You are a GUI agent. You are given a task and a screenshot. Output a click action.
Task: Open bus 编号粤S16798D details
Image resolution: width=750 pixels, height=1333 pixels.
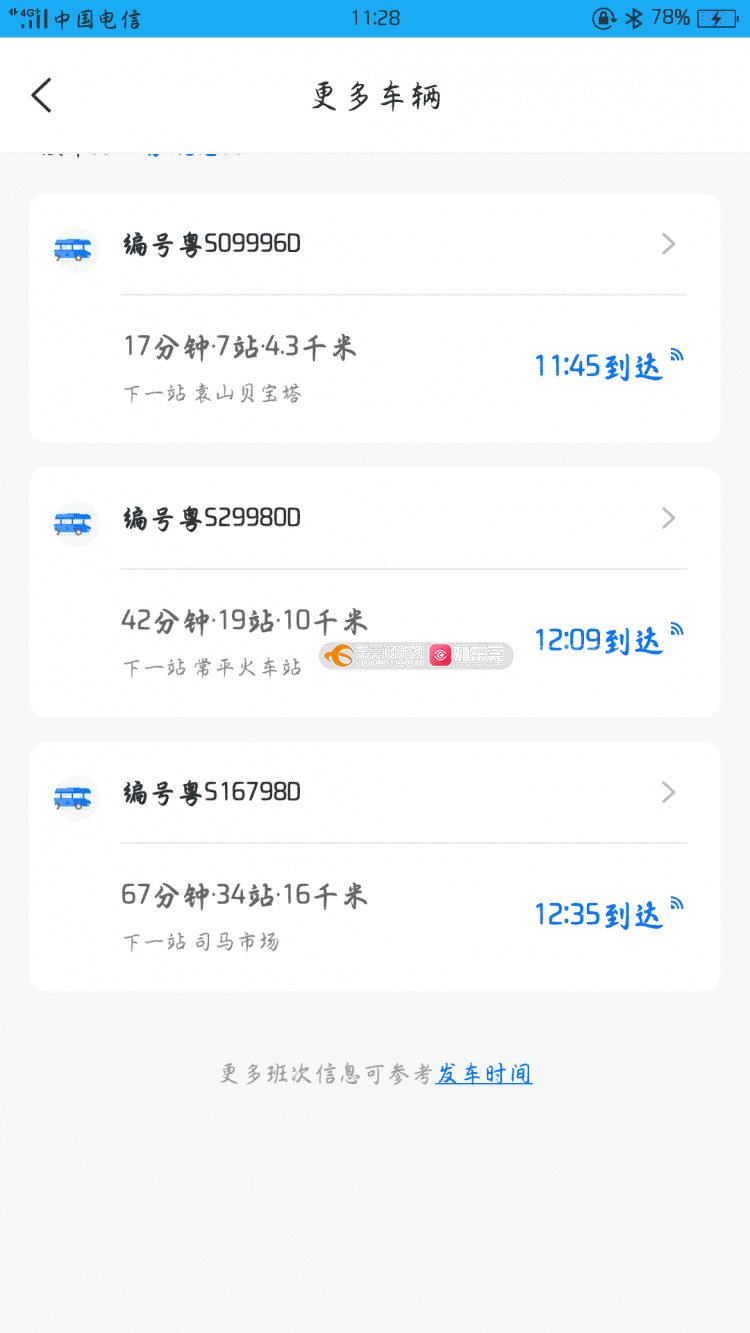pyautogui.click(x=375, y=793)
